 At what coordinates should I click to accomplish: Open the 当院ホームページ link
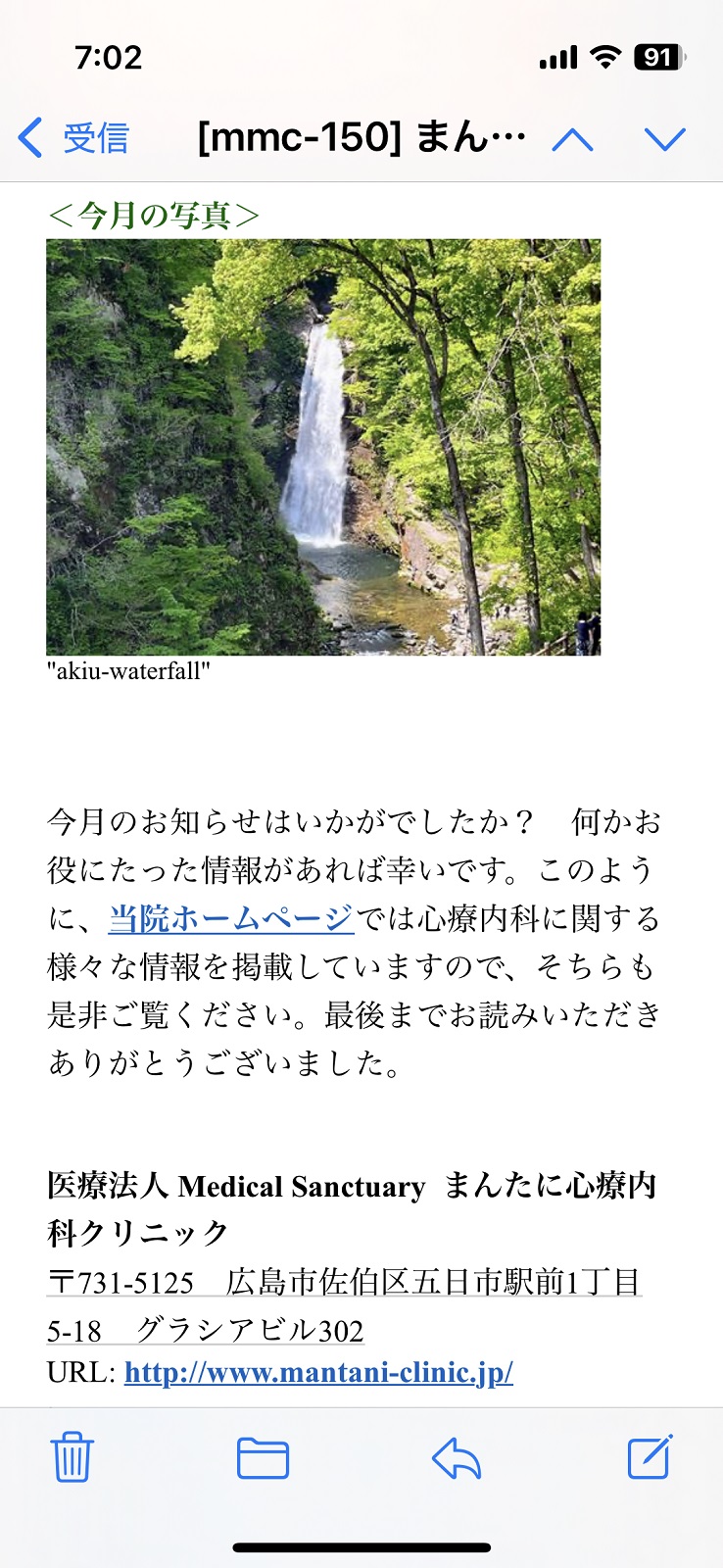[231, 918]
